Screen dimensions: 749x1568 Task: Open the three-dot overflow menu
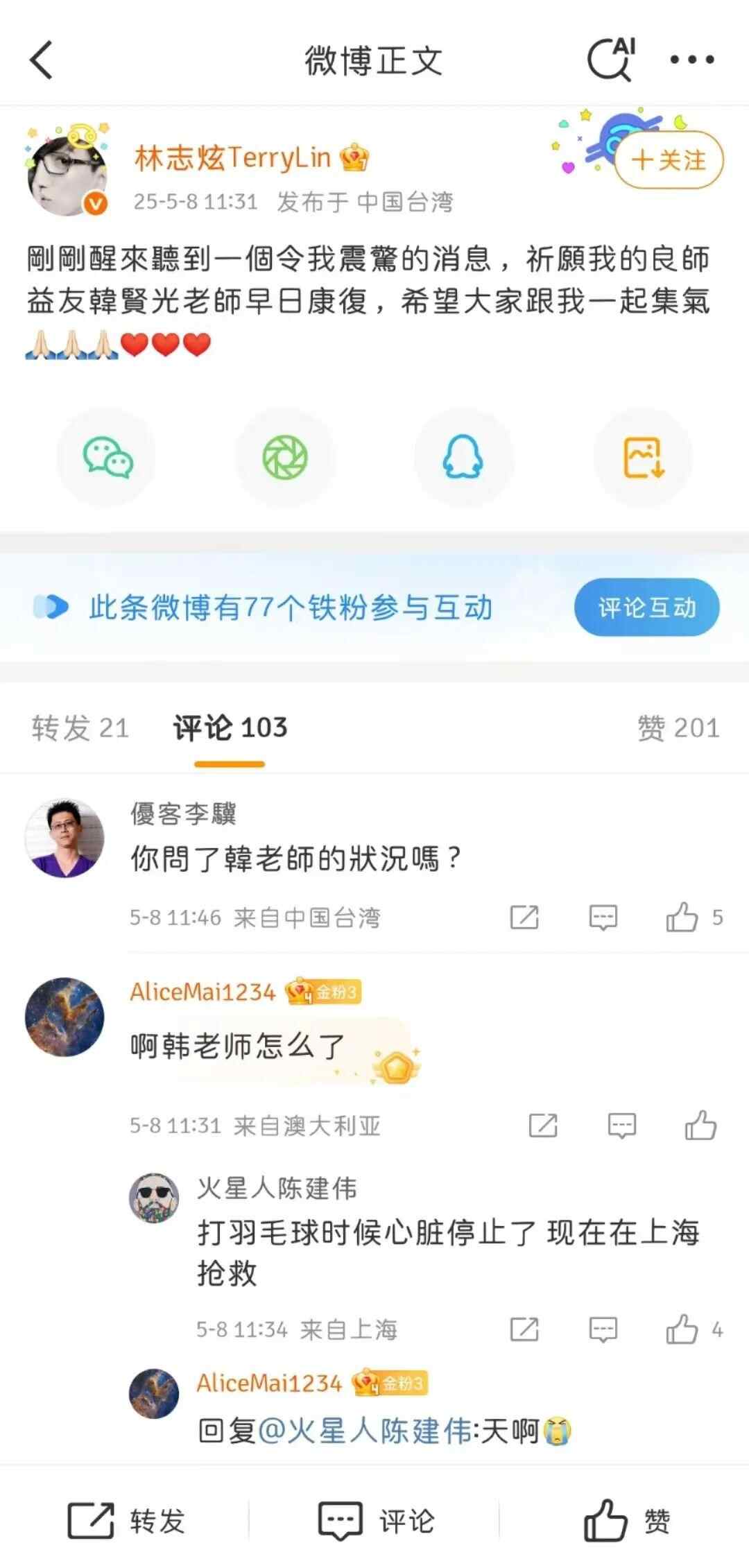click(691, 60)
